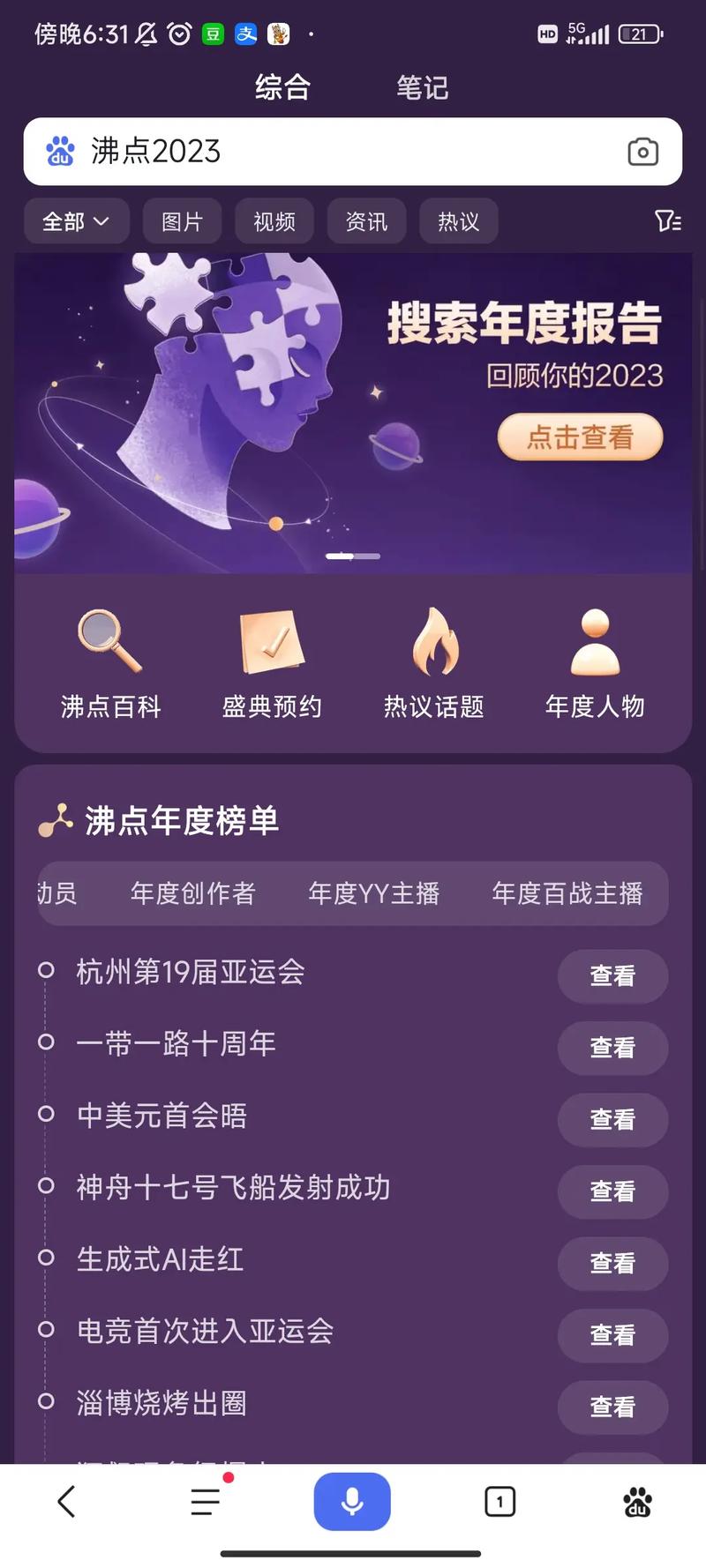Tap the filter icon beside 热议
The width and height of the screenshot is (706, 1568).
pyautogui.click(x=669, y=221)
